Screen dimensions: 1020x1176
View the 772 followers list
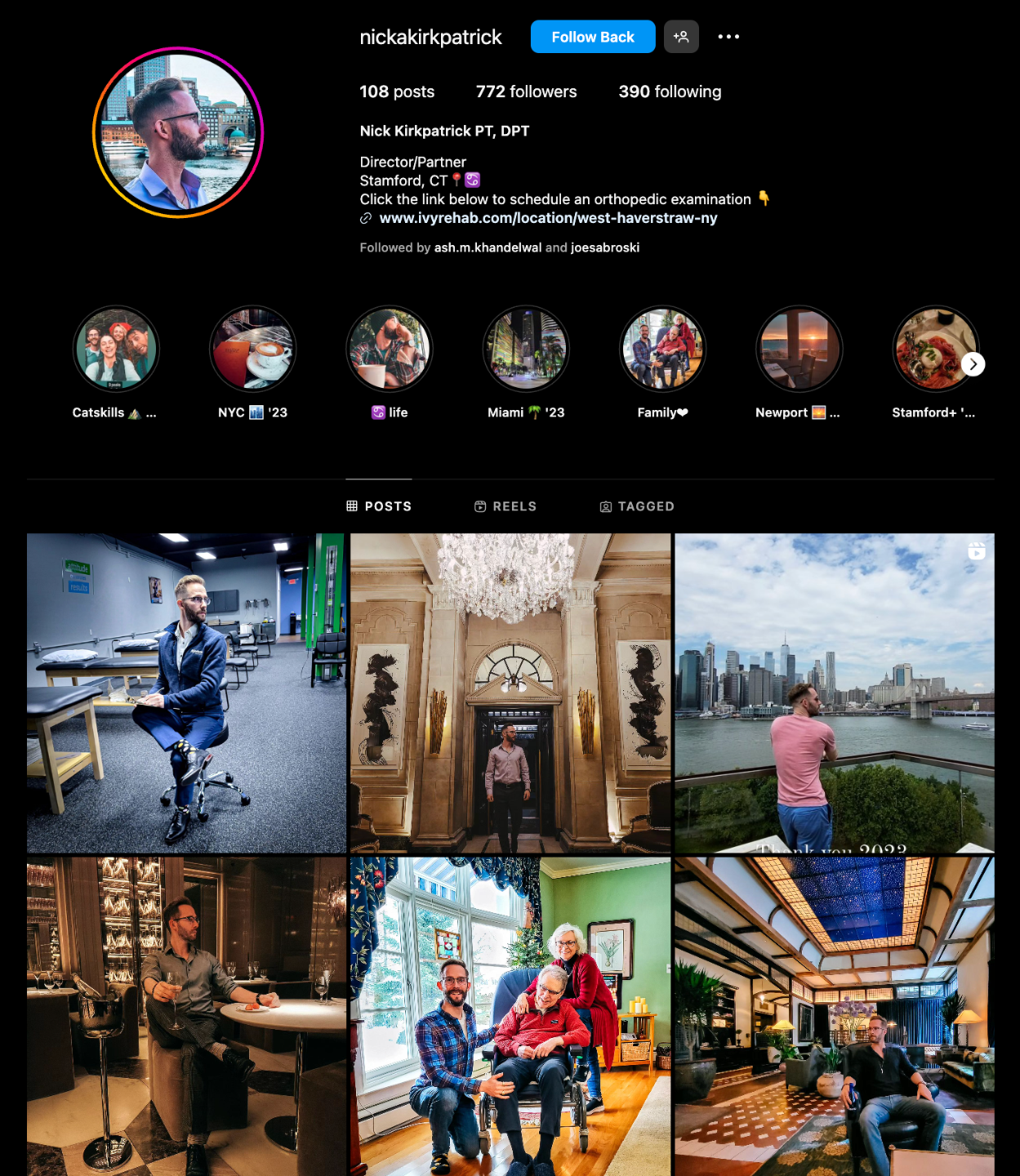pos(526,91)
